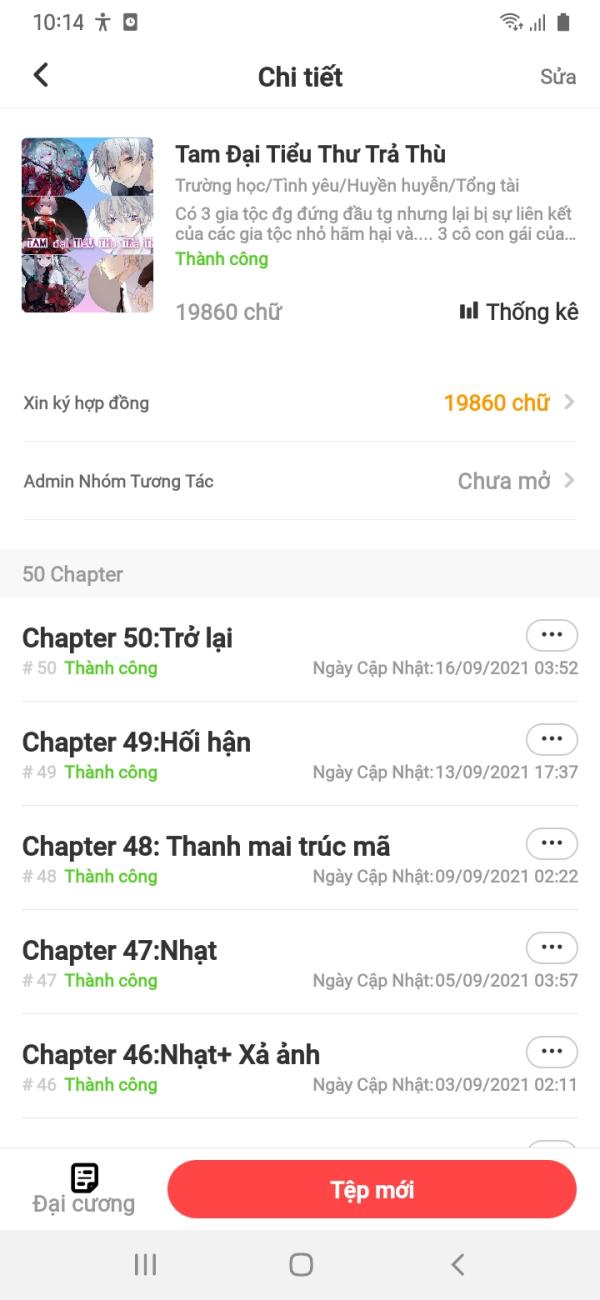The height and width of the screenshot is (1300, 600).
Task: Open the more options for Chapter 47
Action: 552,947
